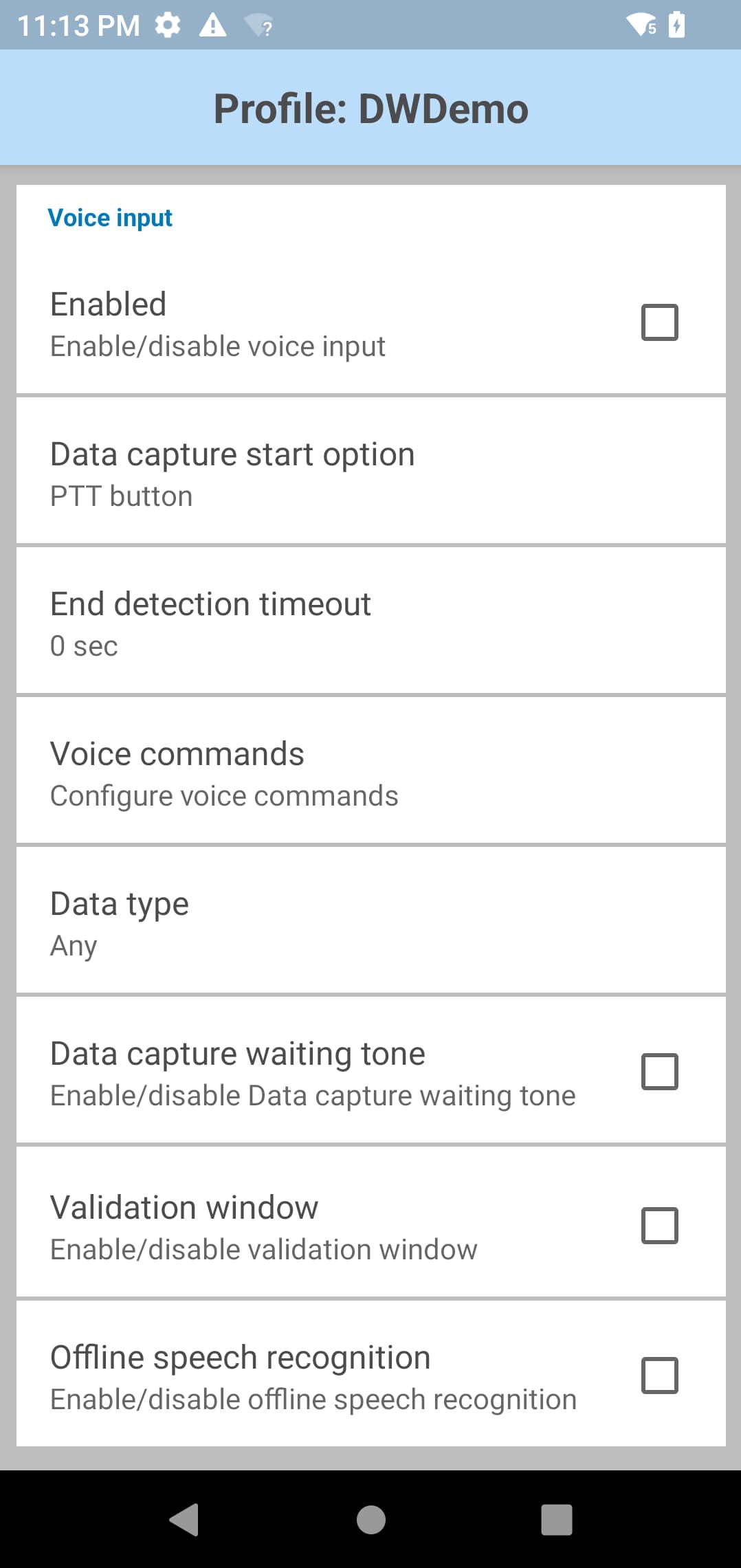741x1568 pixels.
Task: Enable voice input with the Enabled checkbox
Action: pyautogui.click(x=659, y=322)
